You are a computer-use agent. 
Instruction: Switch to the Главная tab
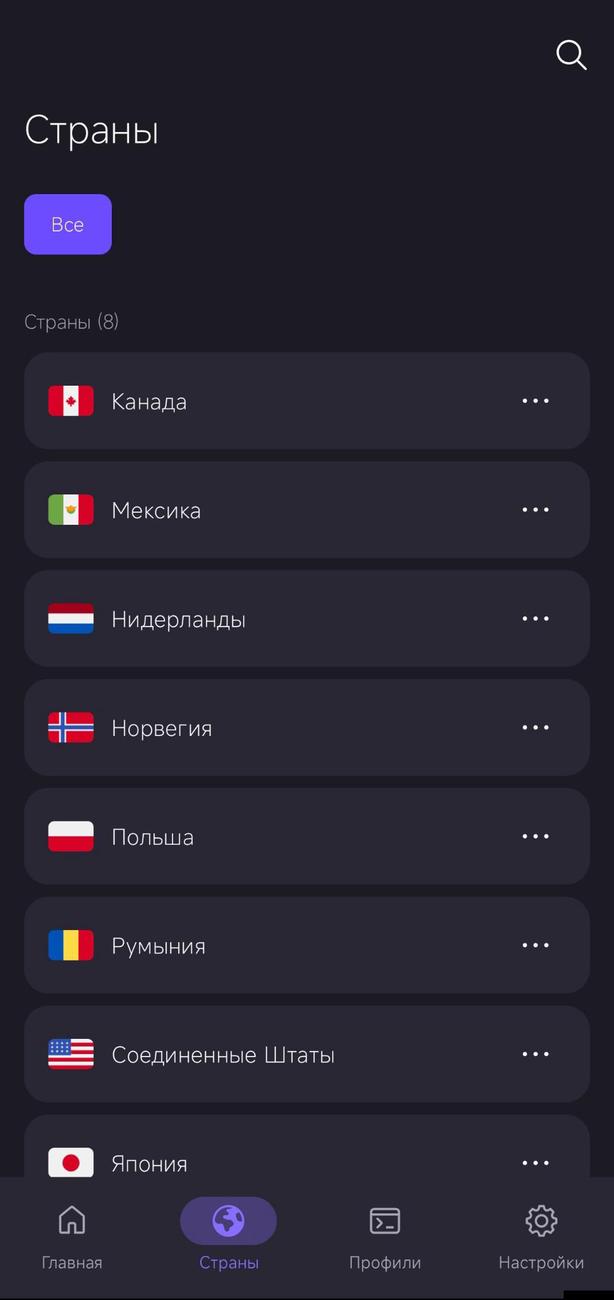pos(72,1236)
